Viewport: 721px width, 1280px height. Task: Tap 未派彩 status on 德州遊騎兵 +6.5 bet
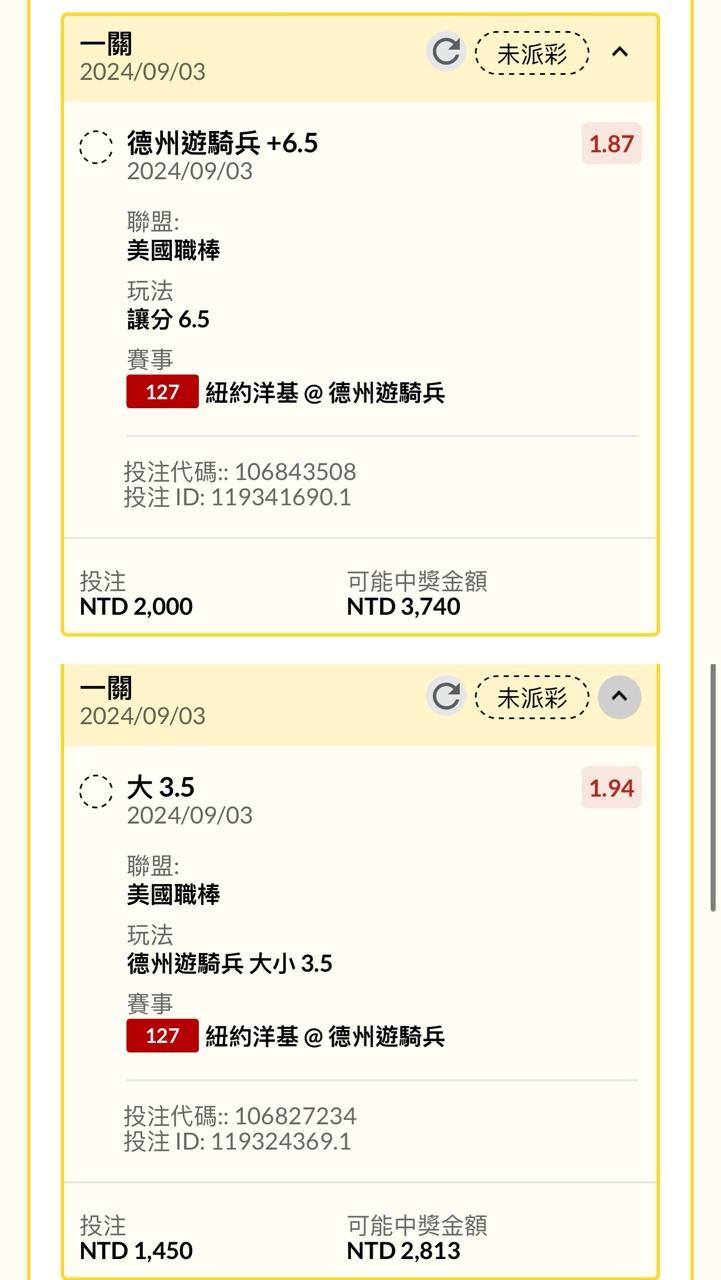pos(531,53)
